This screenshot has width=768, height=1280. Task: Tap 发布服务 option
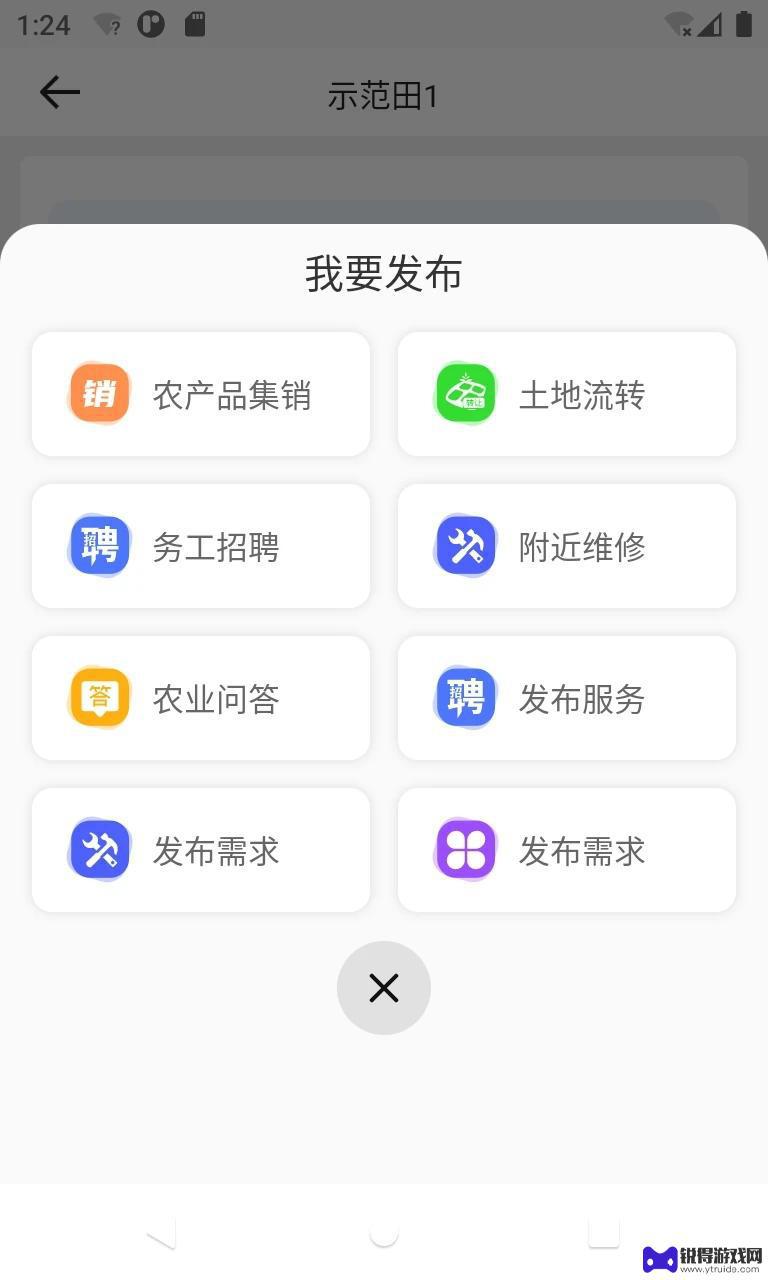point(567,698)
